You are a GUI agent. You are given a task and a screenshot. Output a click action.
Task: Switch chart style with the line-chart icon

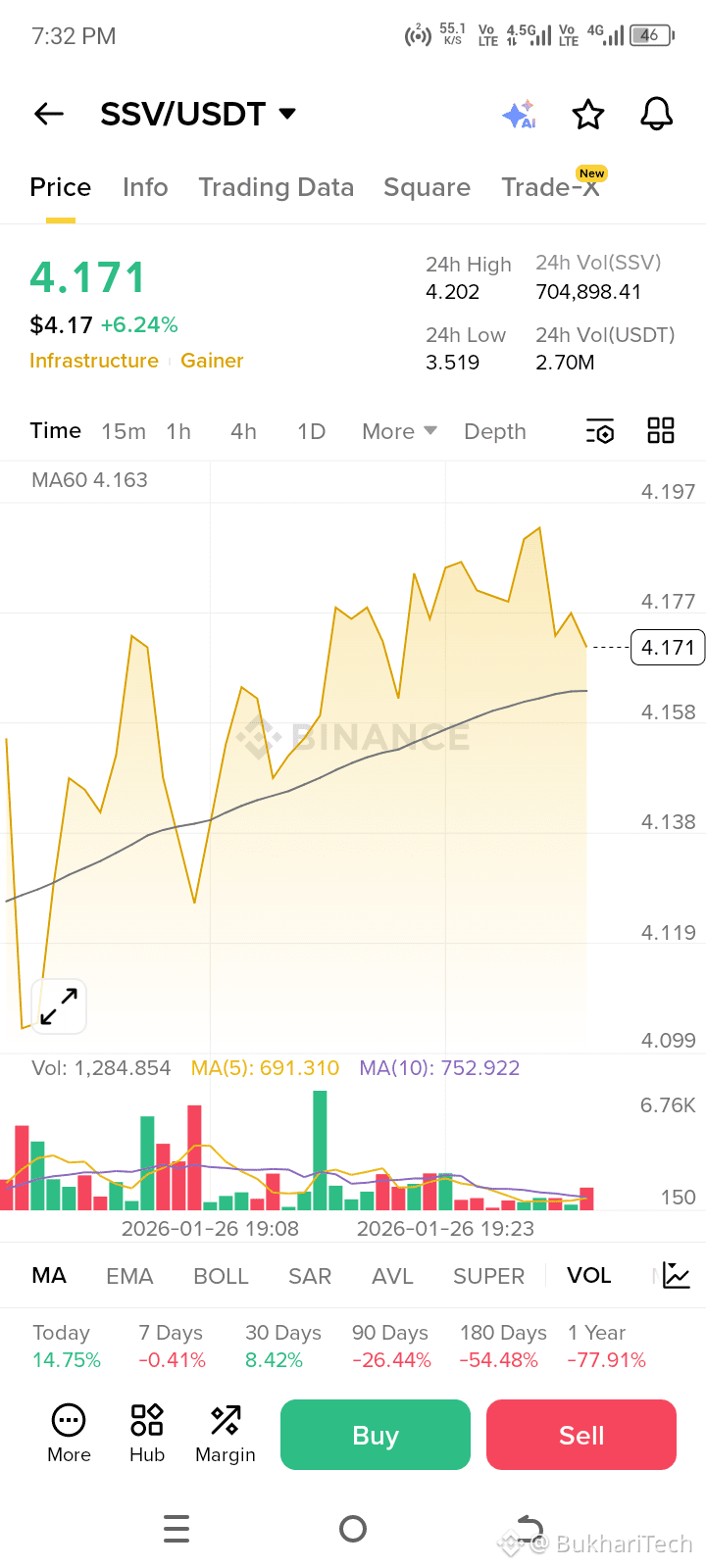coord(675,1275)
